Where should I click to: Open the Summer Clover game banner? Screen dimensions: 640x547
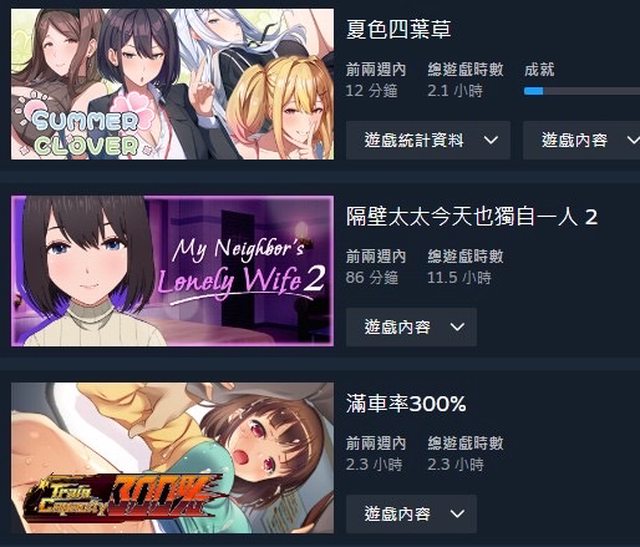[172, 84]
